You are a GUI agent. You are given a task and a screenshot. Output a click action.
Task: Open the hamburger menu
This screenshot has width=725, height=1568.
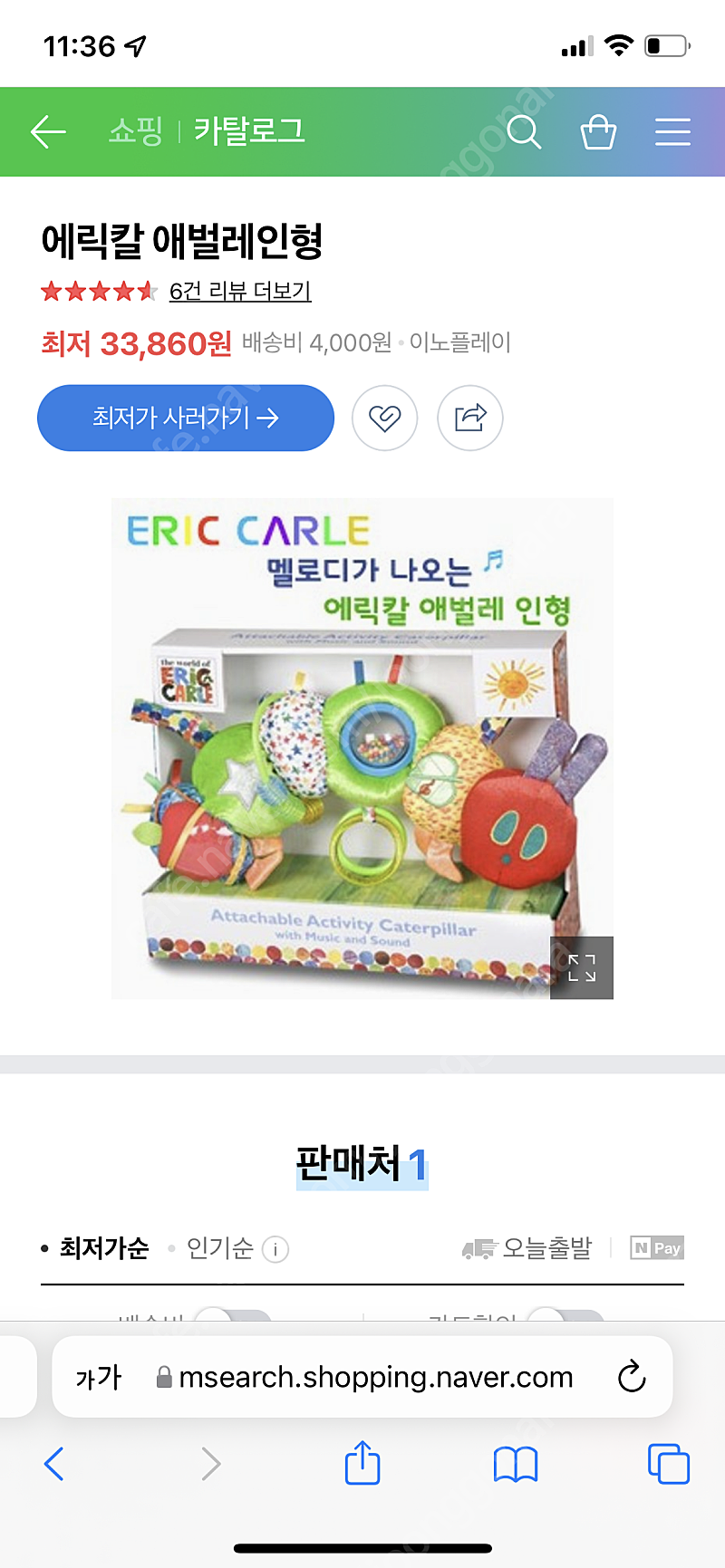[x=672, y=131]
